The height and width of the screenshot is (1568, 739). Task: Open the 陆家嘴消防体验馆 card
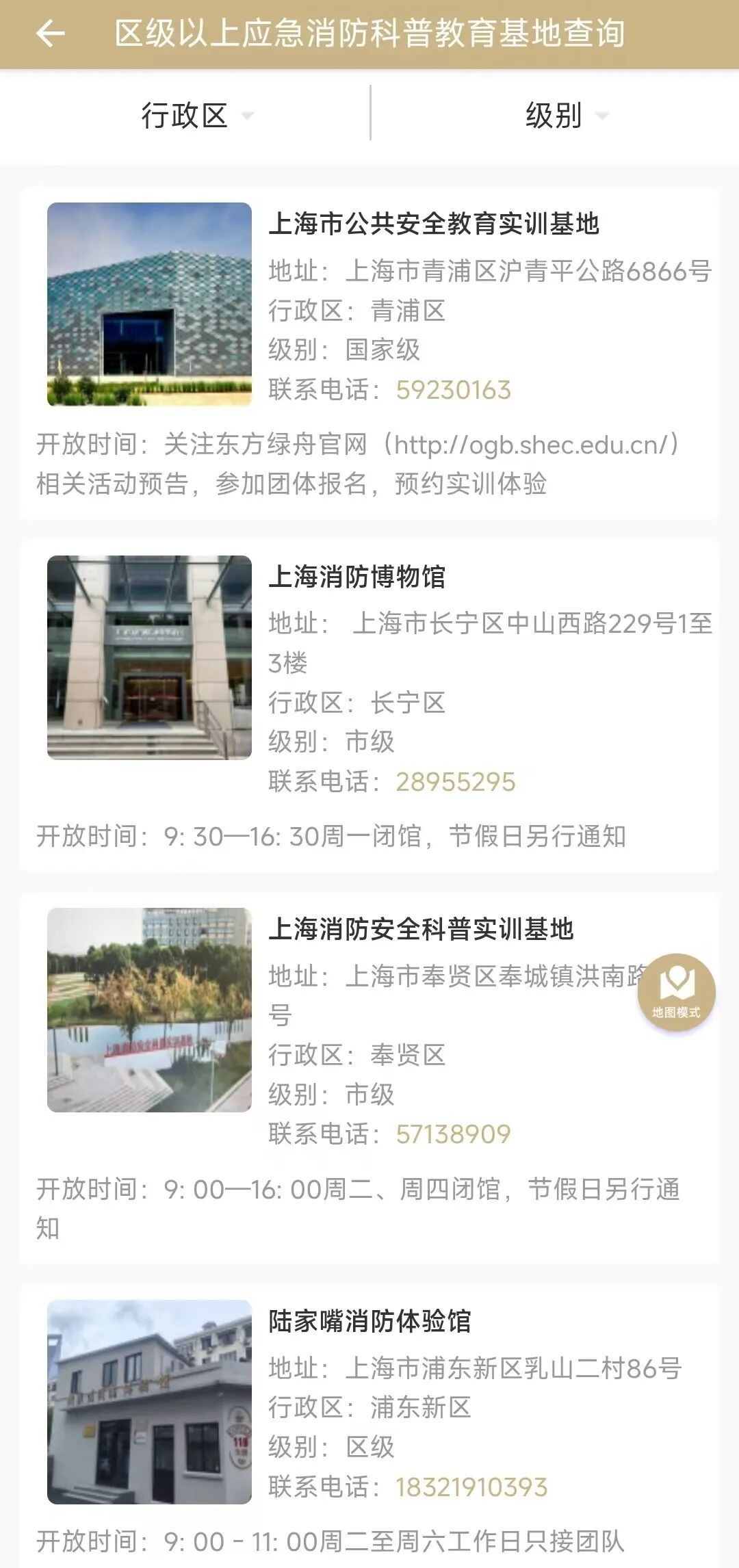click(369, 1321)
